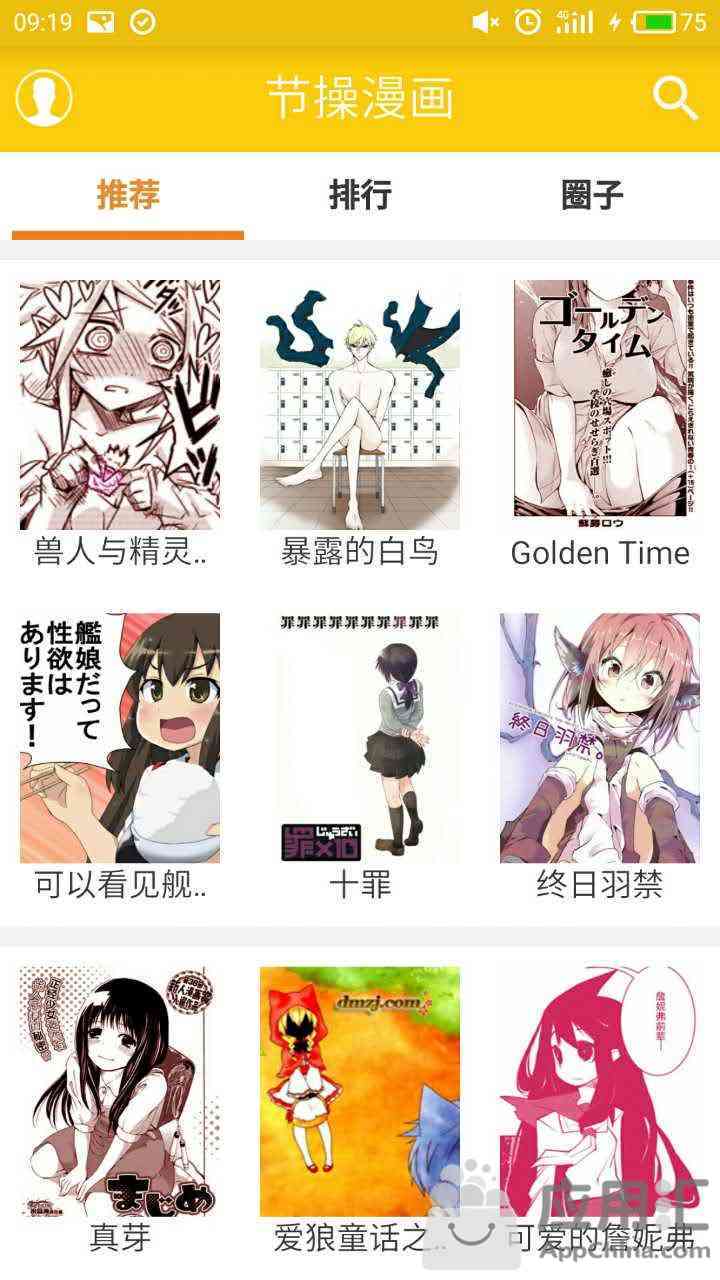The width and height of the screenshot is (720, 1280).
Task: Open the manga 暴露的白鸟
Action: coord(360,405)
